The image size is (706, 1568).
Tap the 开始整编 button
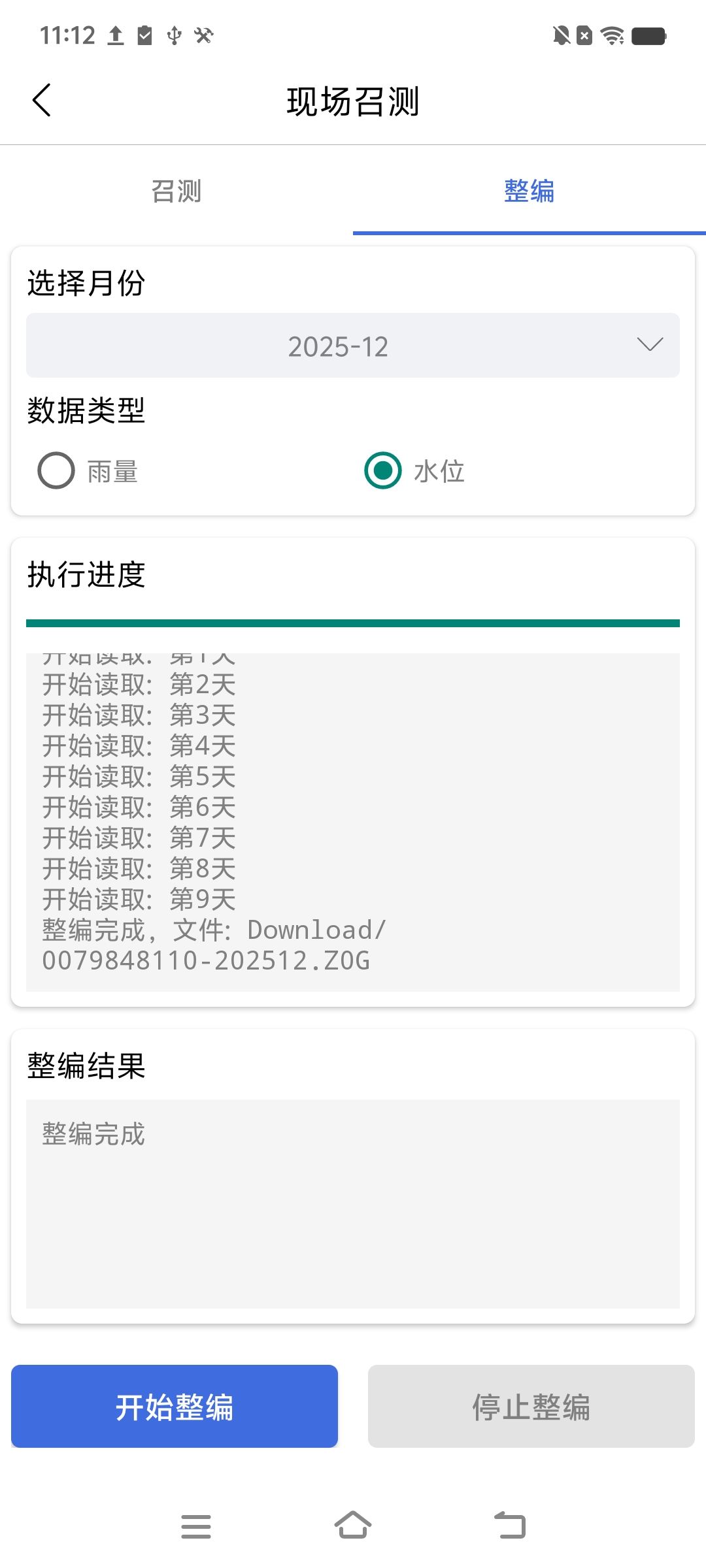pos(175,1406)
